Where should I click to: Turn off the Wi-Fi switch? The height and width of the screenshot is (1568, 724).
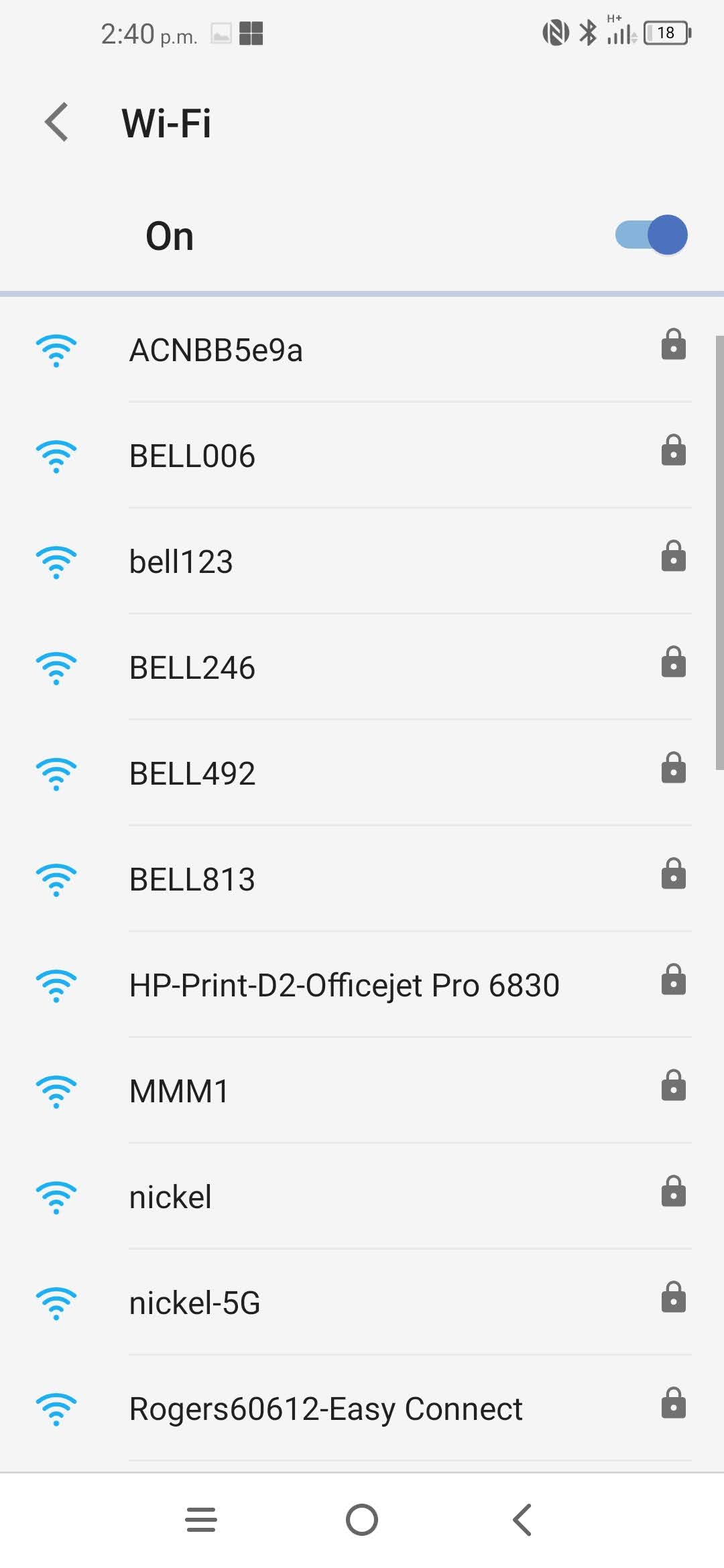point(651,235)
